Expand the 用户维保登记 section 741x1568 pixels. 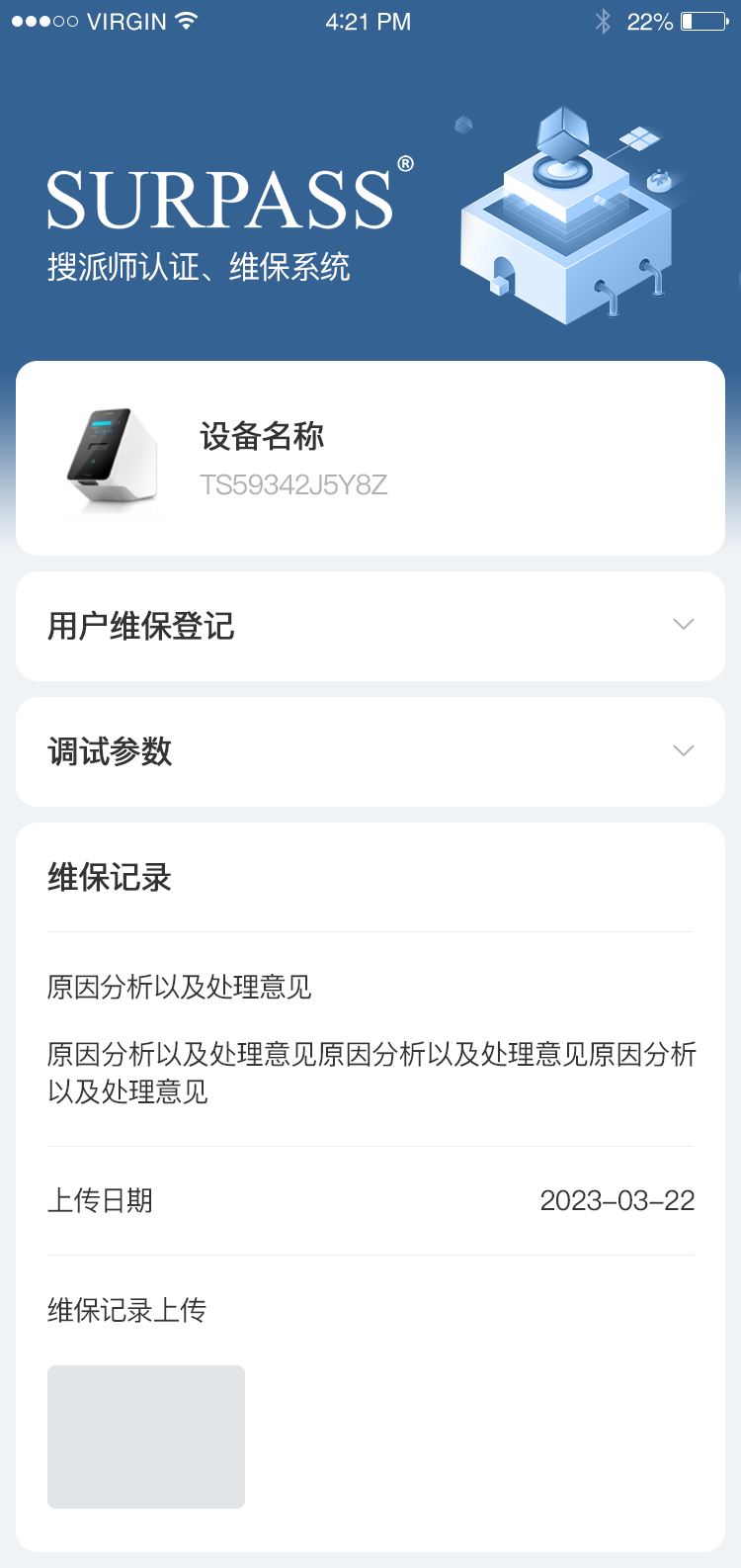(683, 625)
